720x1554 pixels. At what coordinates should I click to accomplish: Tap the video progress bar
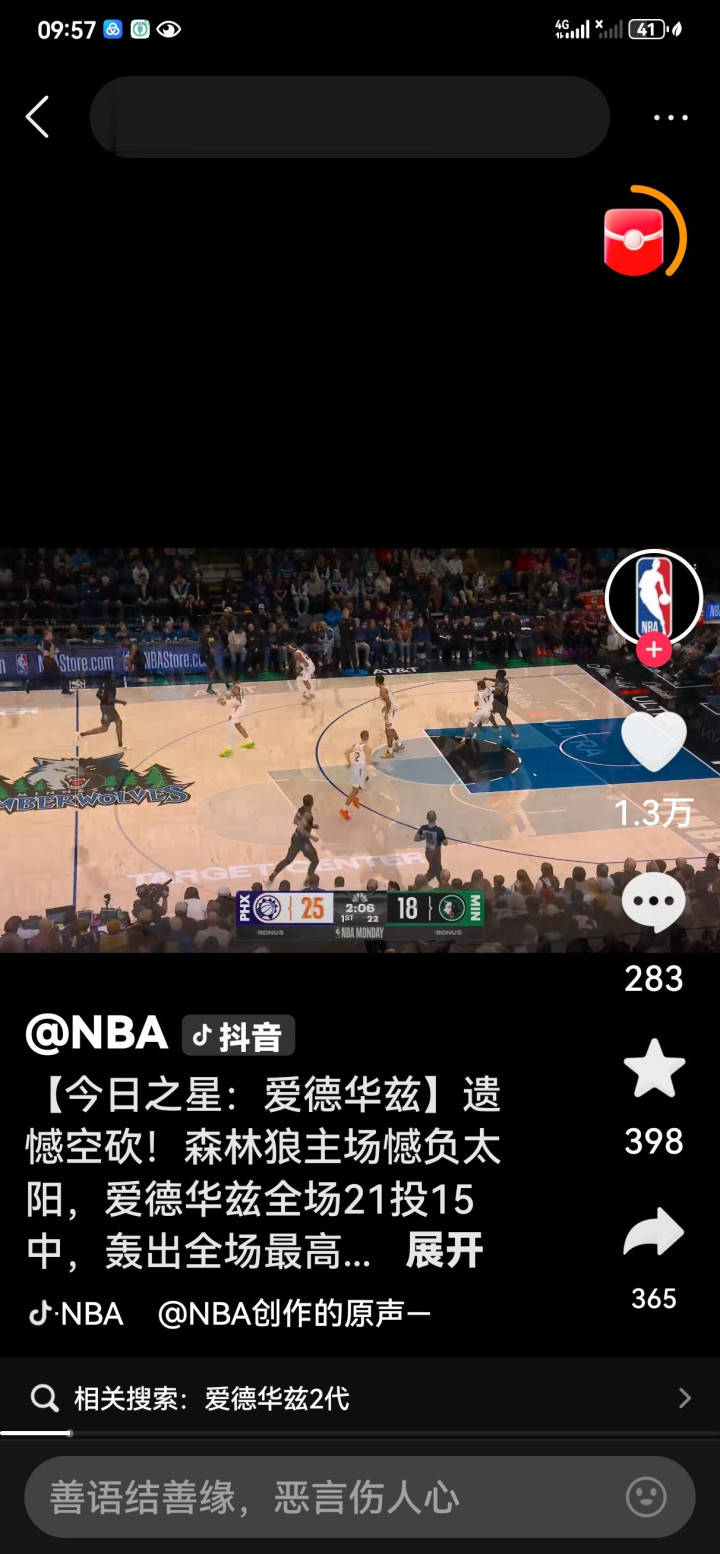pyautogui.click(x=360, y=1433)
